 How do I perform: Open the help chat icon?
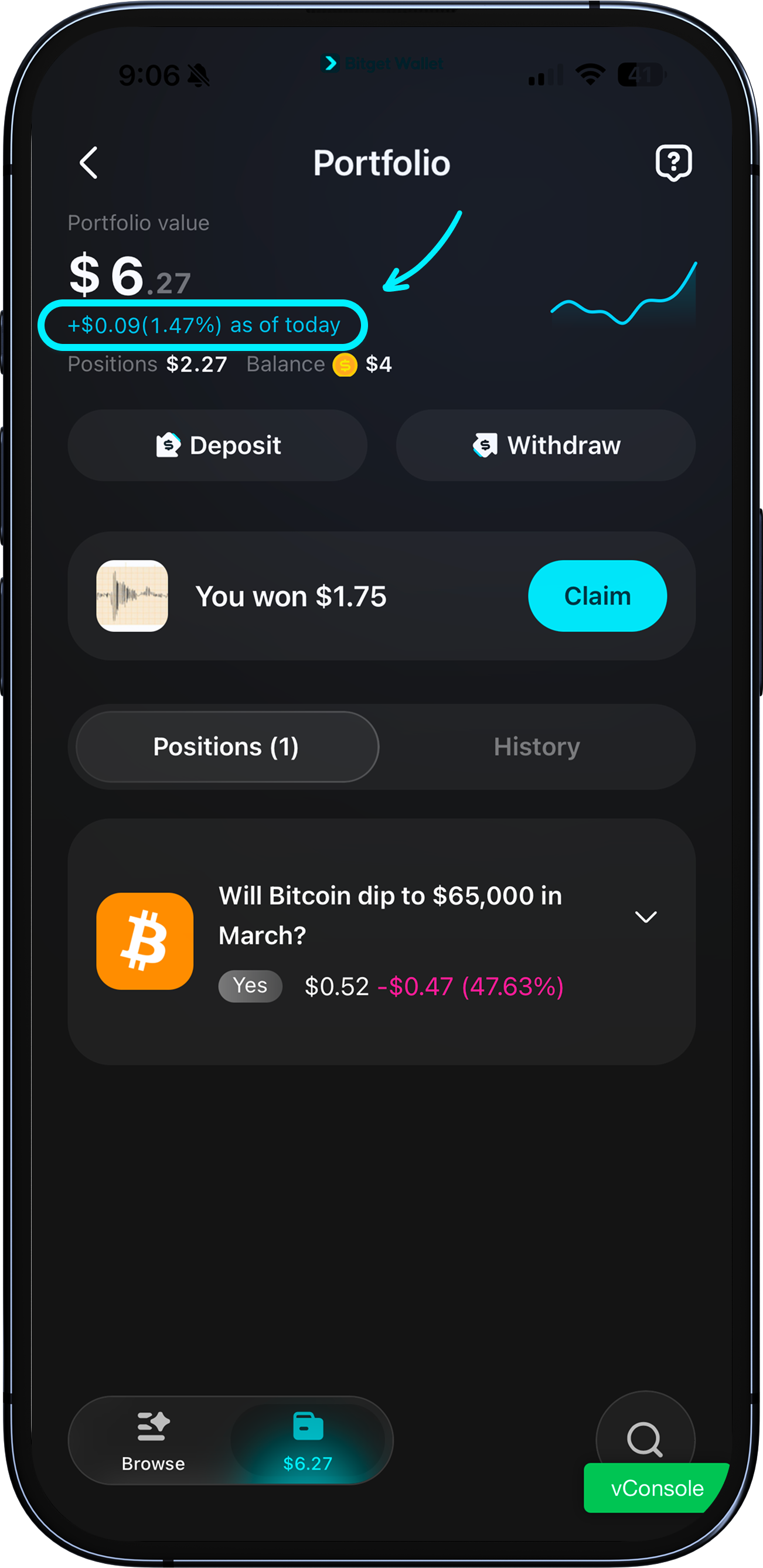(x=673, y=162)
